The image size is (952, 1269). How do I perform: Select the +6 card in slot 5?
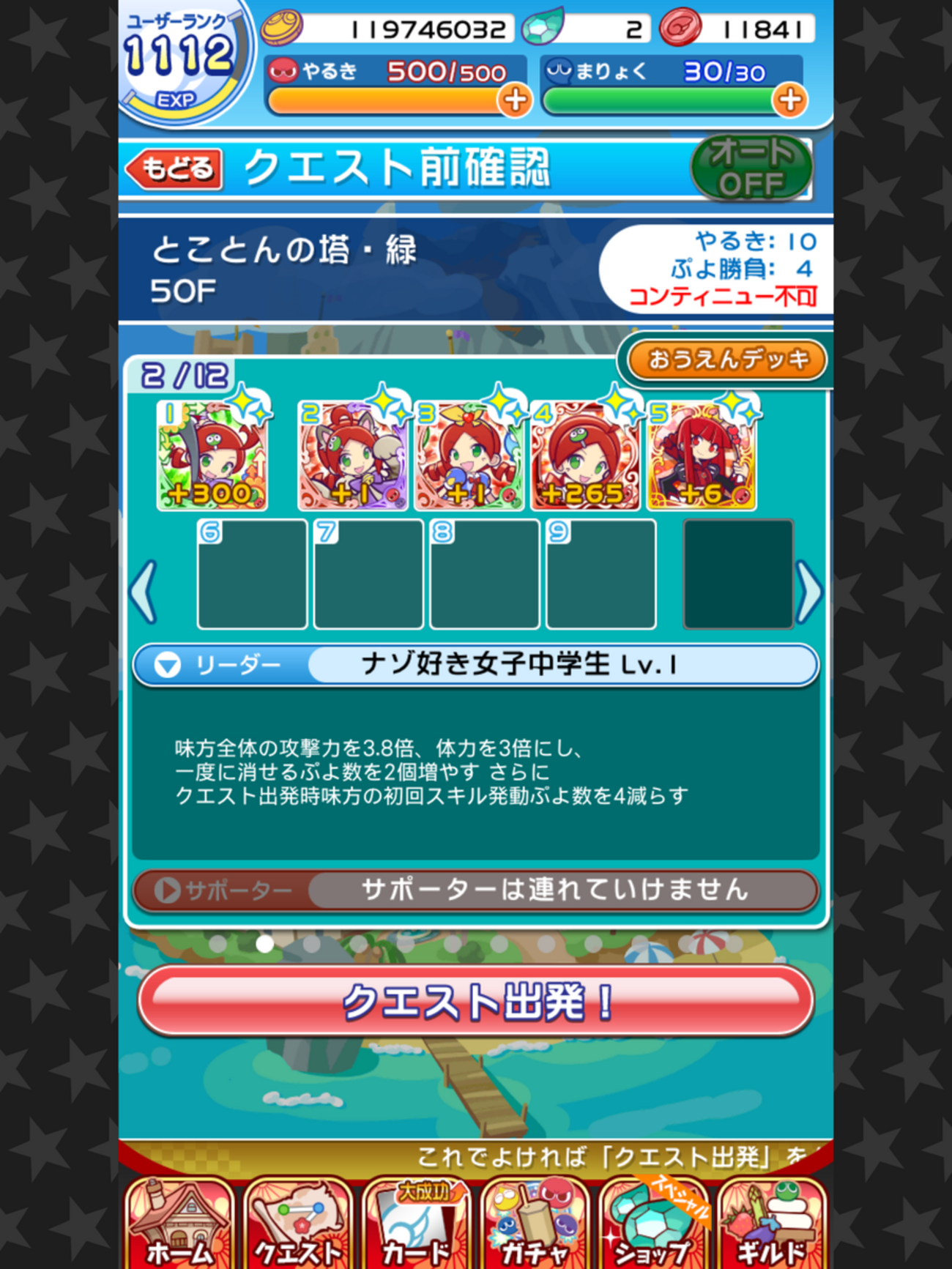click(701, 456)
